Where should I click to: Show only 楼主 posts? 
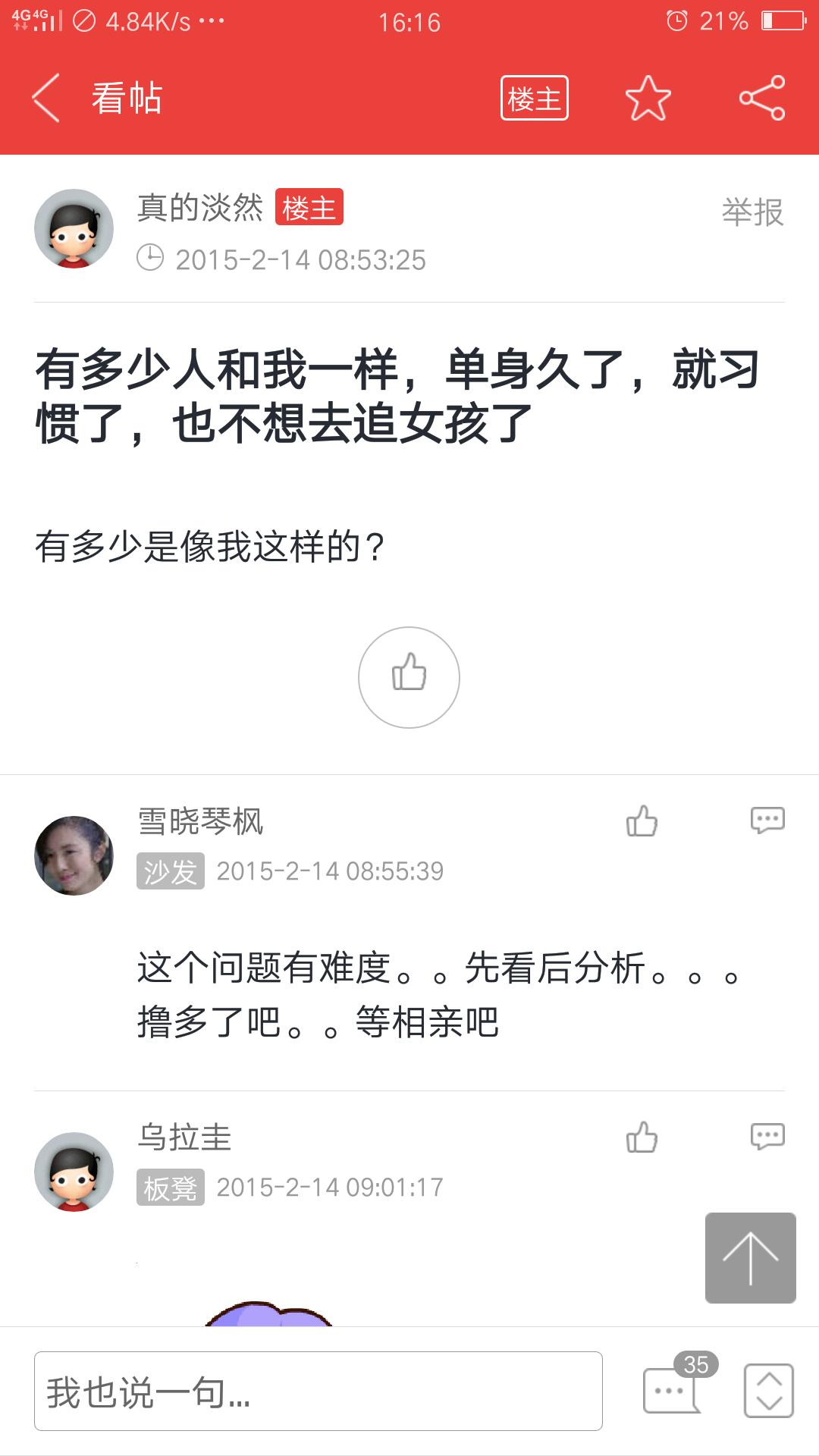point(534,99)
